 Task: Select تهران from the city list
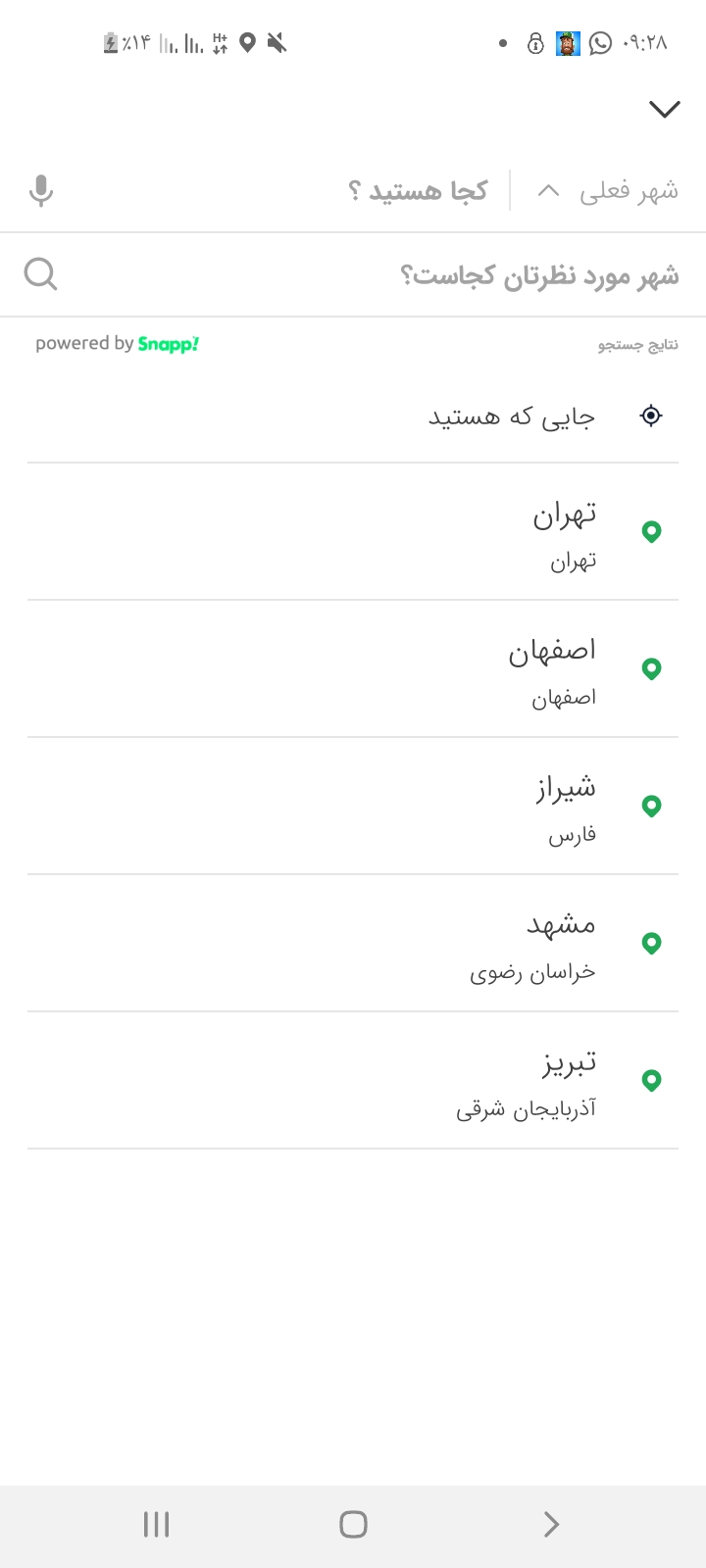[564, 532]
